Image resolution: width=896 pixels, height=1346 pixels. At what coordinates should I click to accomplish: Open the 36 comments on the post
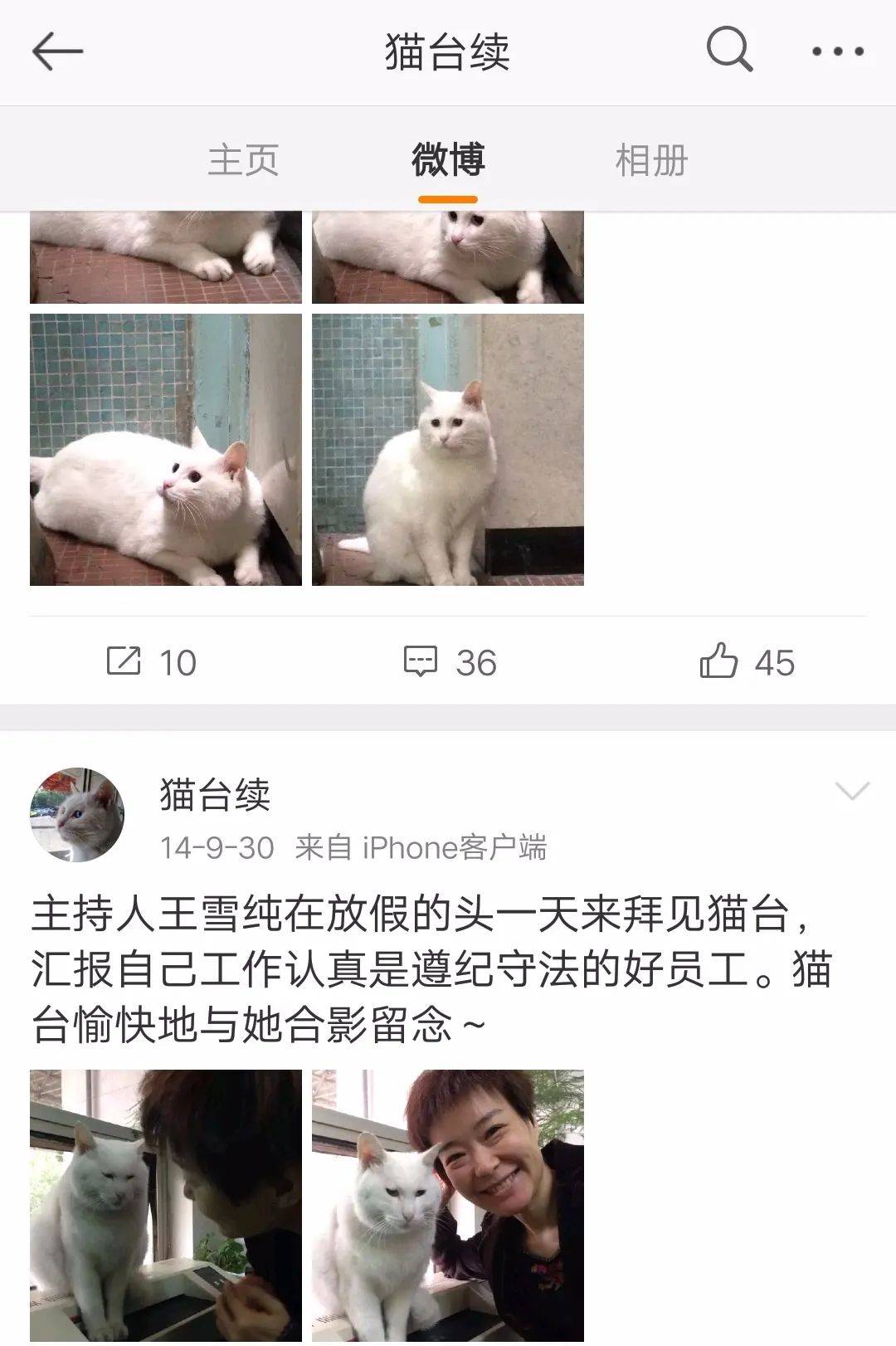(x=449, y=662)
